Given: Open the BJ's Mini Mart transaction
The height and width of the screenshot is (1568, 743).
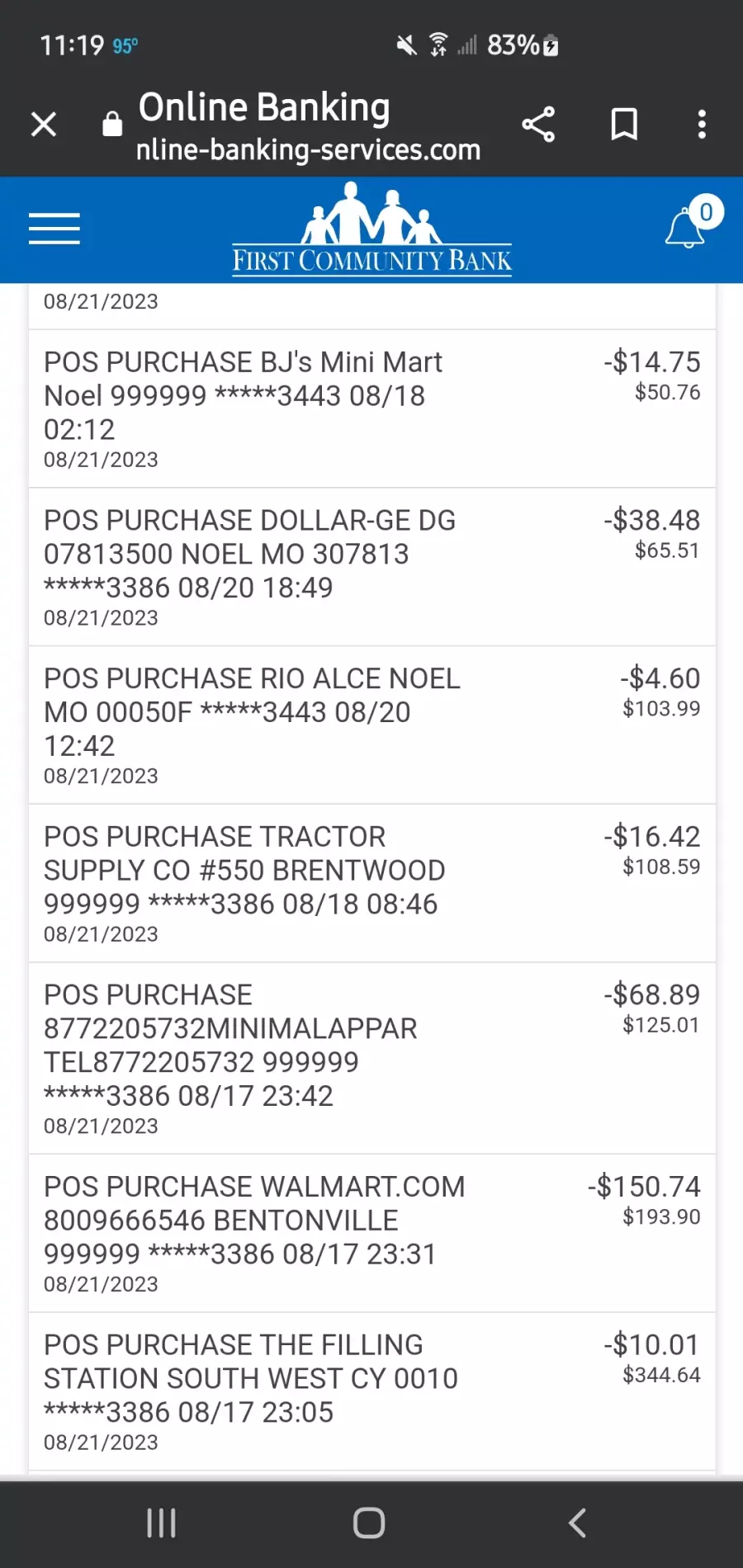Looking at the screenshot, I should click(372, 409).
